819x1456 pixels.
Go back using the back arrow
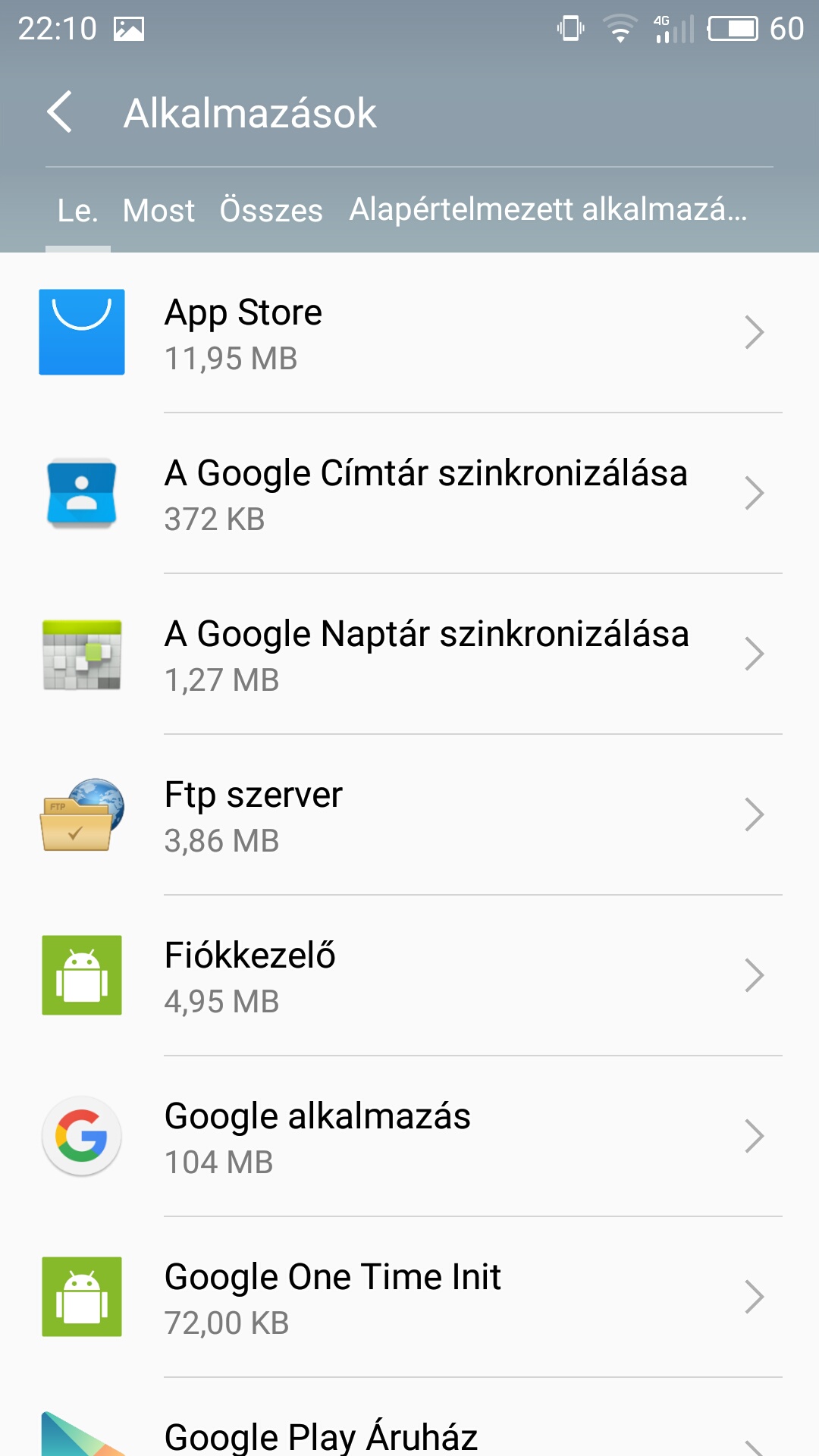click(x=61, y=112)
